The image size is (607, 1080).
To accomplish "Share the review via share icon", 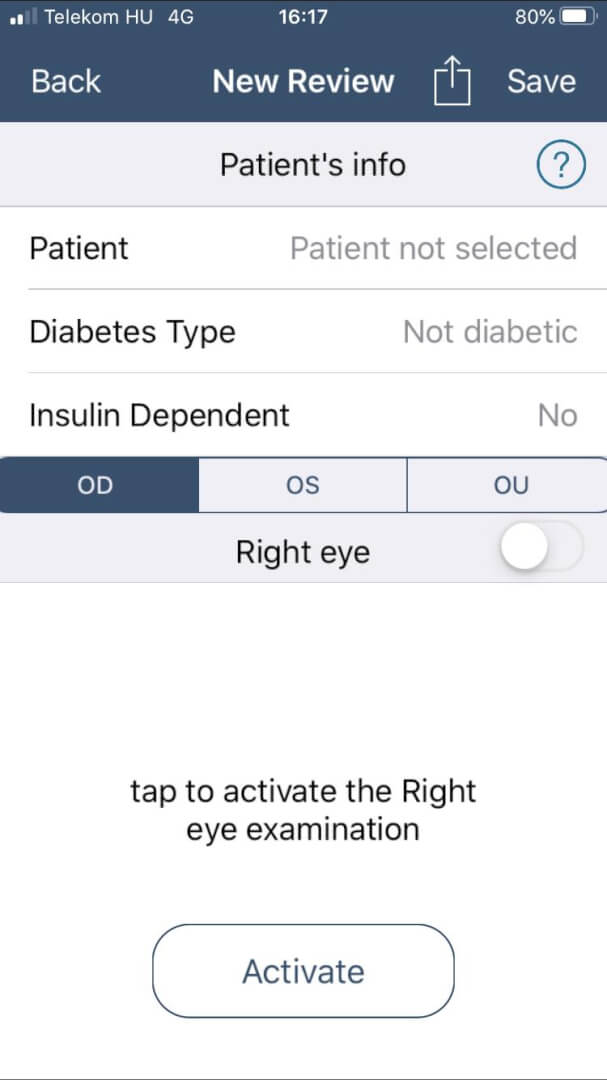I will point(452,81).
